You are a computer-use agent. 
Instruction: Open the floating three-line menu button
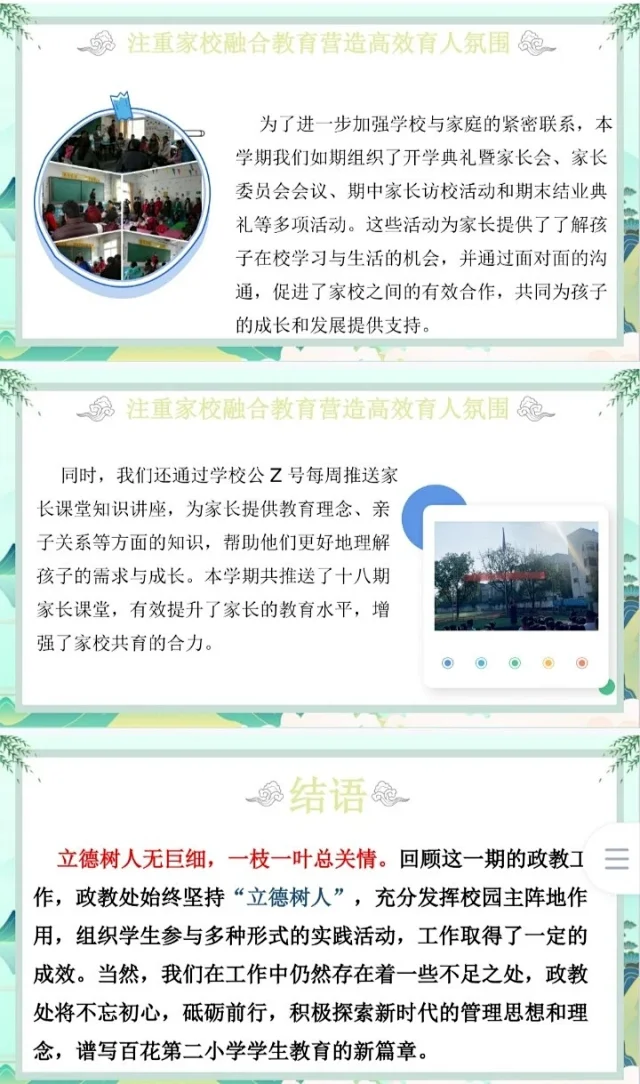[616, 859]
